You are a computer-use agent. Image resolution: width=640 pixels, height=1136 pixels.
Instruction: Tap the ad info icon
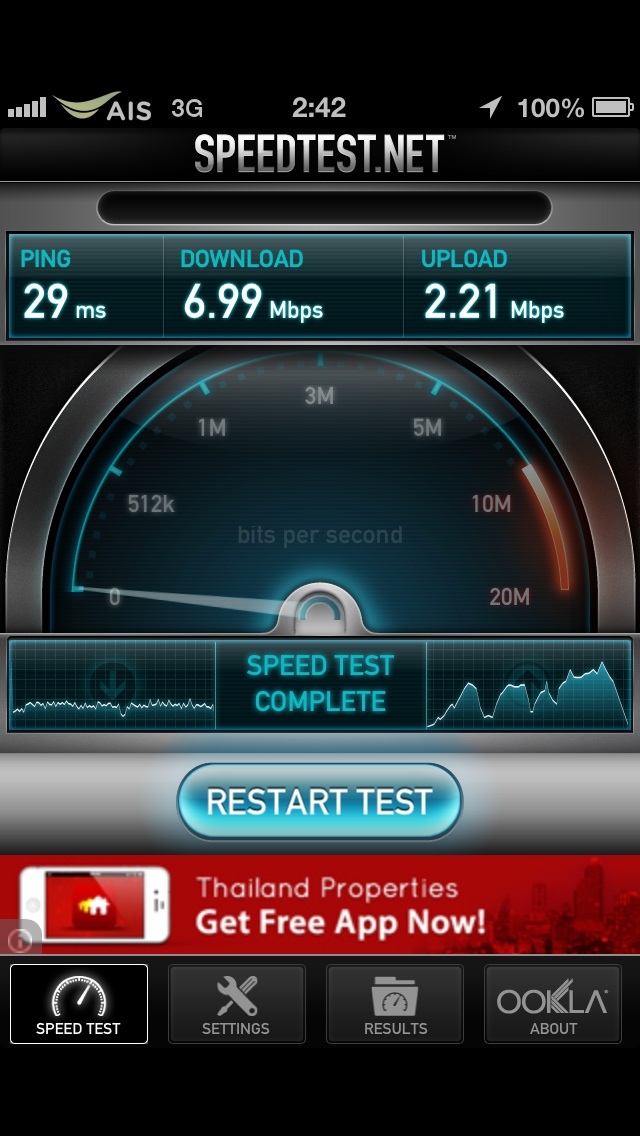(x=17, y=940)
